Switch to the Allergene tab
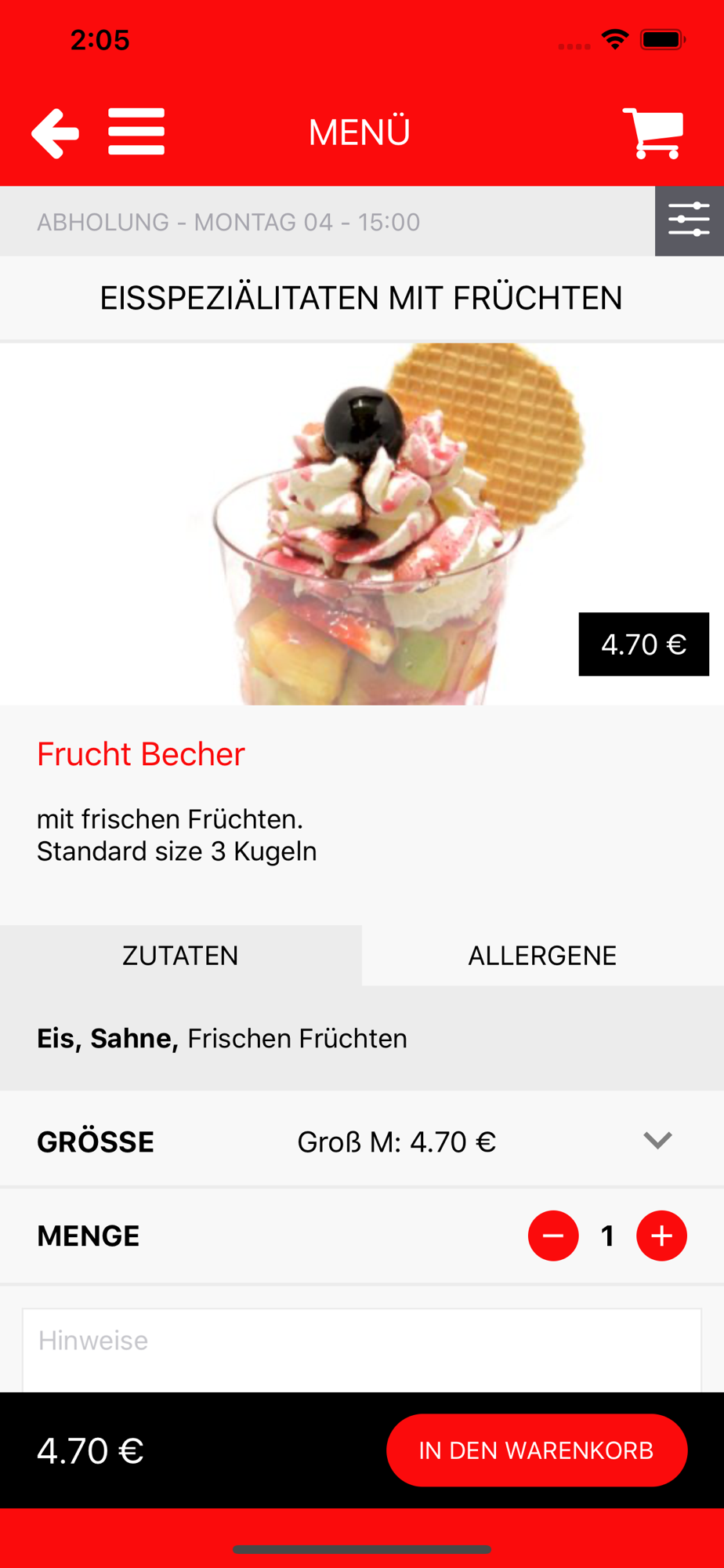Screen dimensions: 724x1568 pyautogui.click(x=542, y=956)
